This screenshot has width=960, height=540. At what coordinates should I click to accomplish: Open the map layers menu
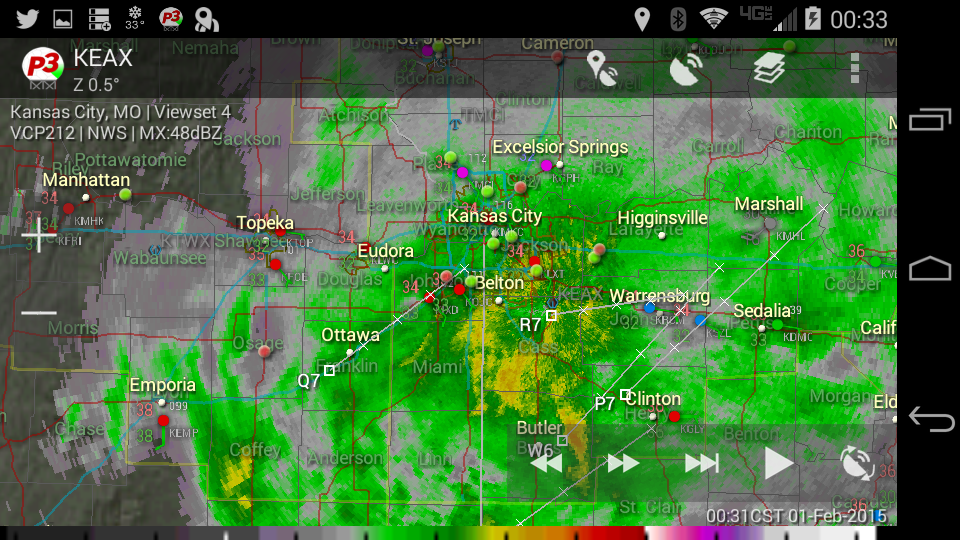[x=769, y=68]
